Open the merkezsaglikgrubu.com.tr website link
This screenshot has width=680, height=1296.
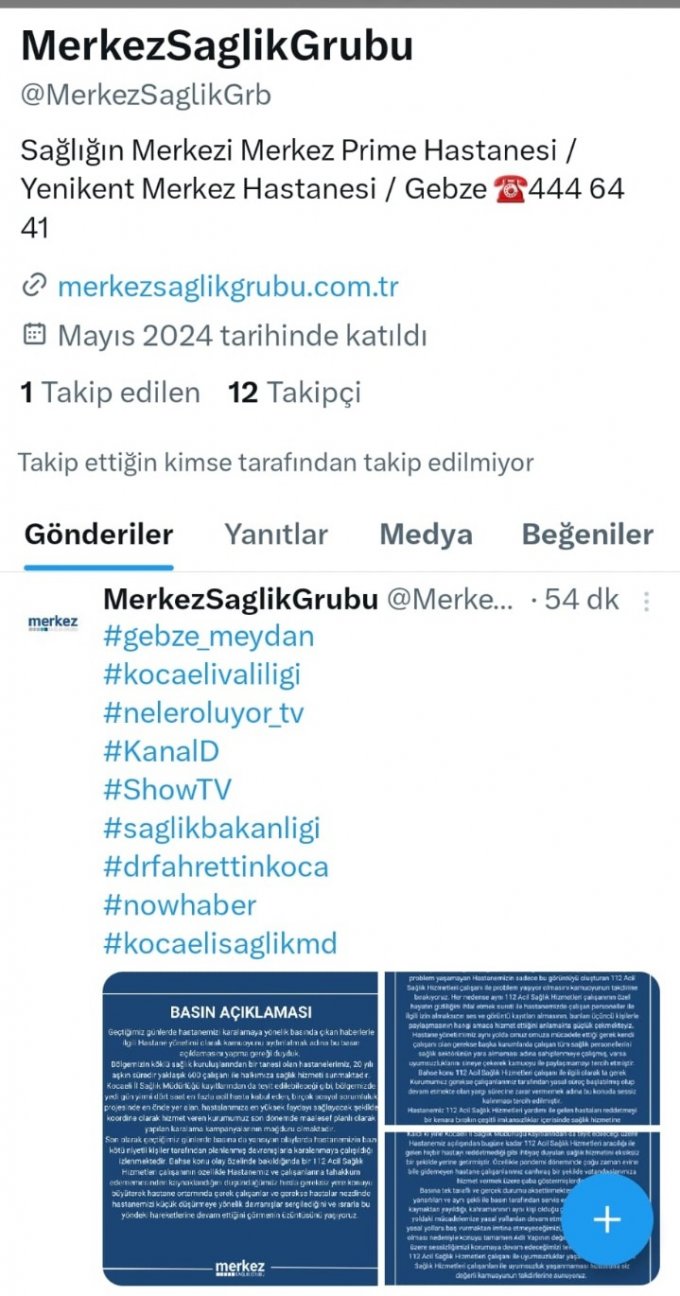[x=228, y=287]
